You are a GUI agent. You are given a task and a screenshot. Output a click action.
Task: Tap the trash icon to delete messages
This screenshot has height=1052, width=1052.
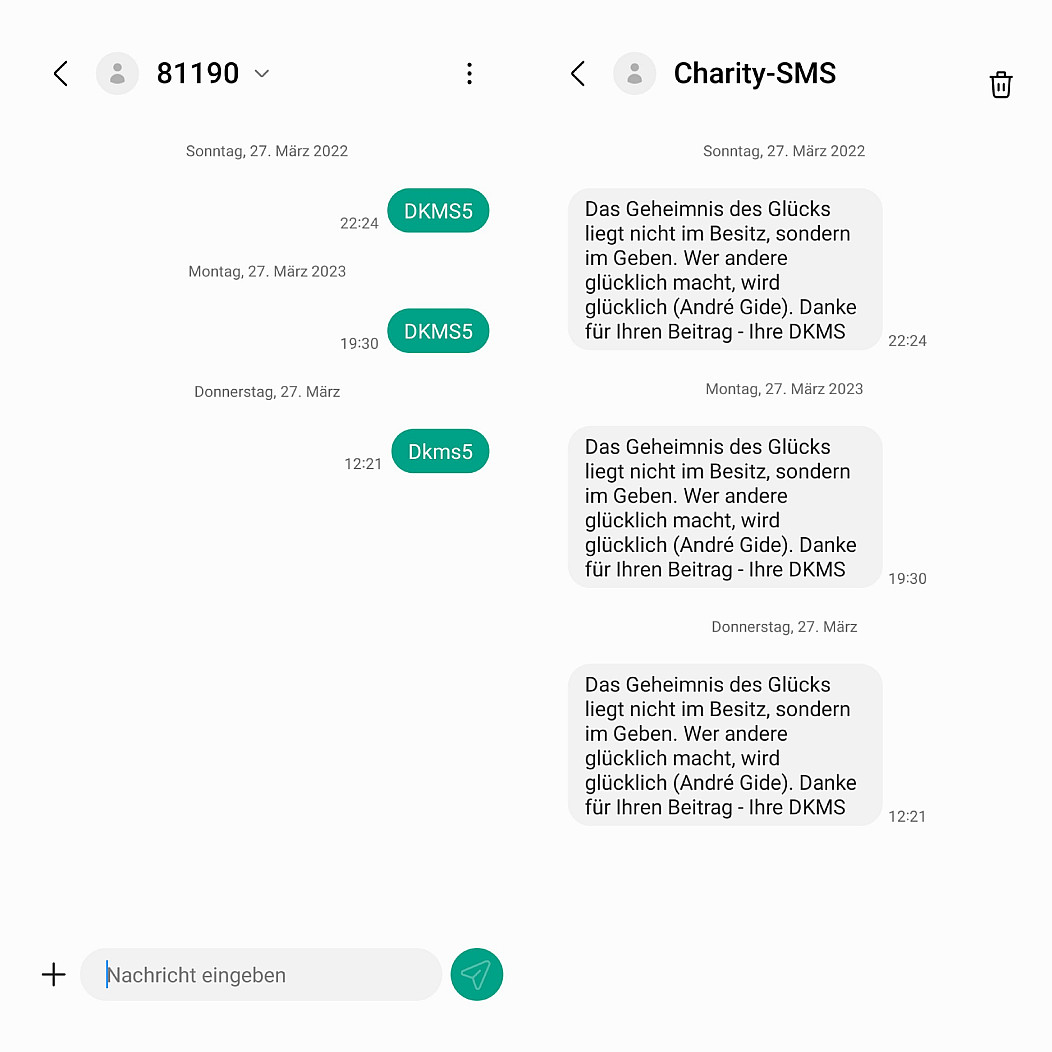pos(1000,85)
